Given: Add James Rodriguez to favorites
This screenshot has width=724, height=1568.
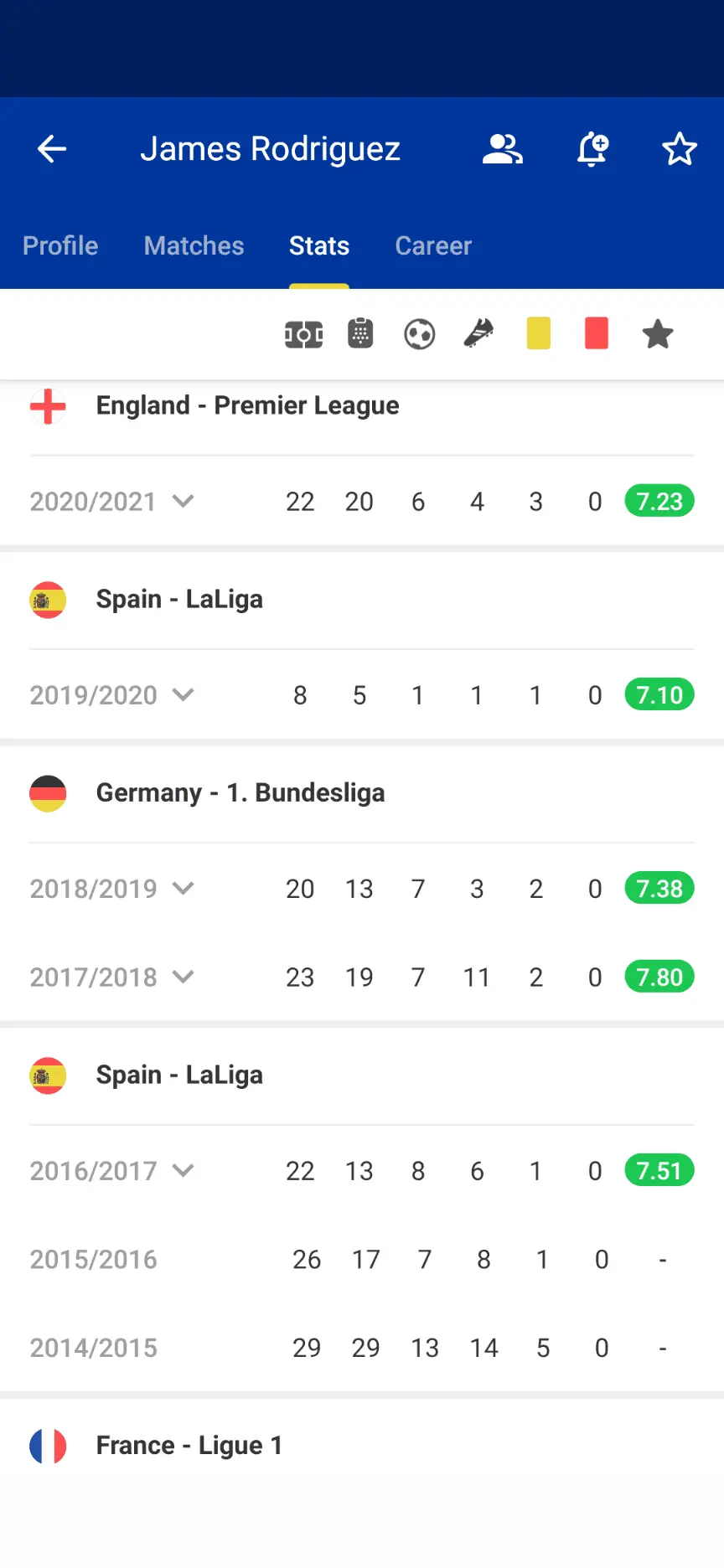Looking at the screenshot, I should coord(679,149).
